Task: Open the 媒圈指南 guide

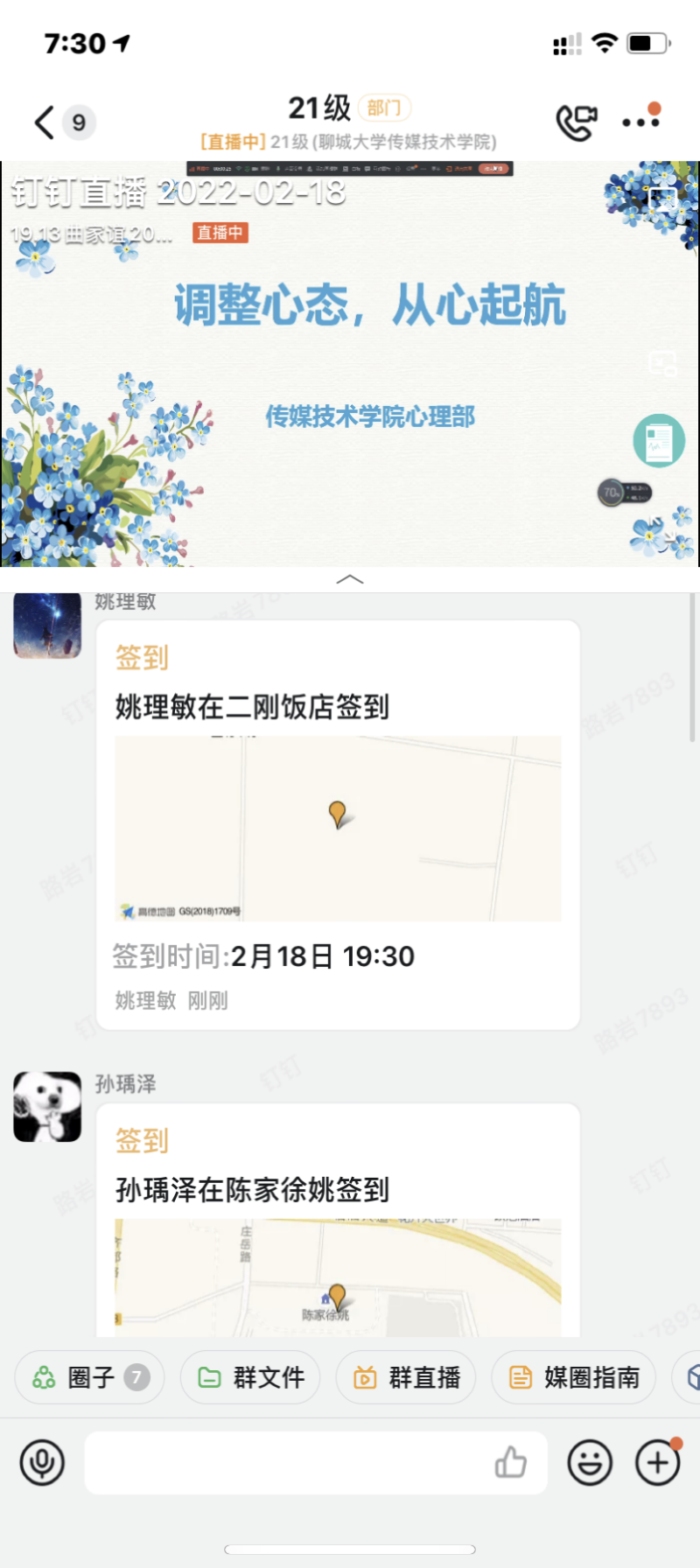Action: point(574,1378)
